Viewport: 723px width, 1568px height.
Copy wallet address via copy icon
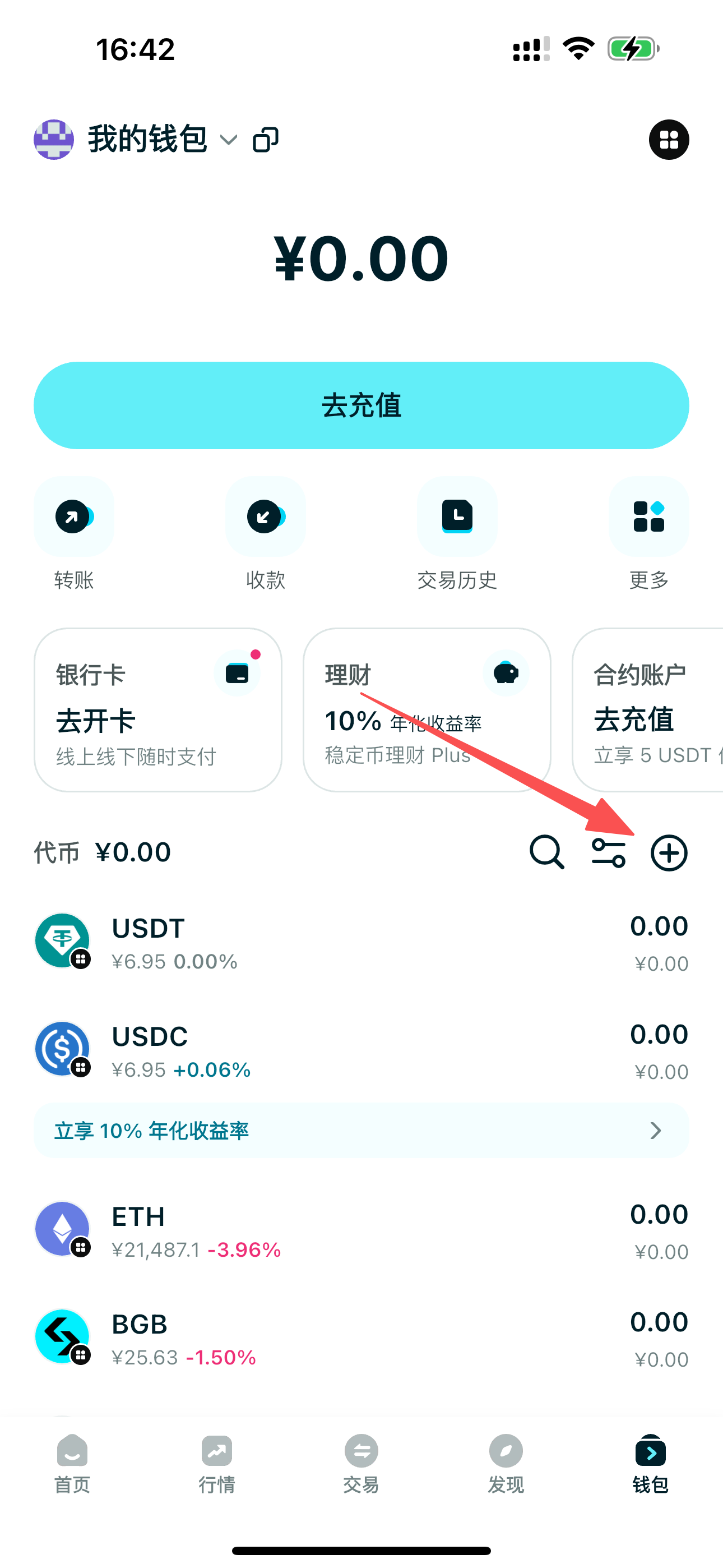[266, 140]
